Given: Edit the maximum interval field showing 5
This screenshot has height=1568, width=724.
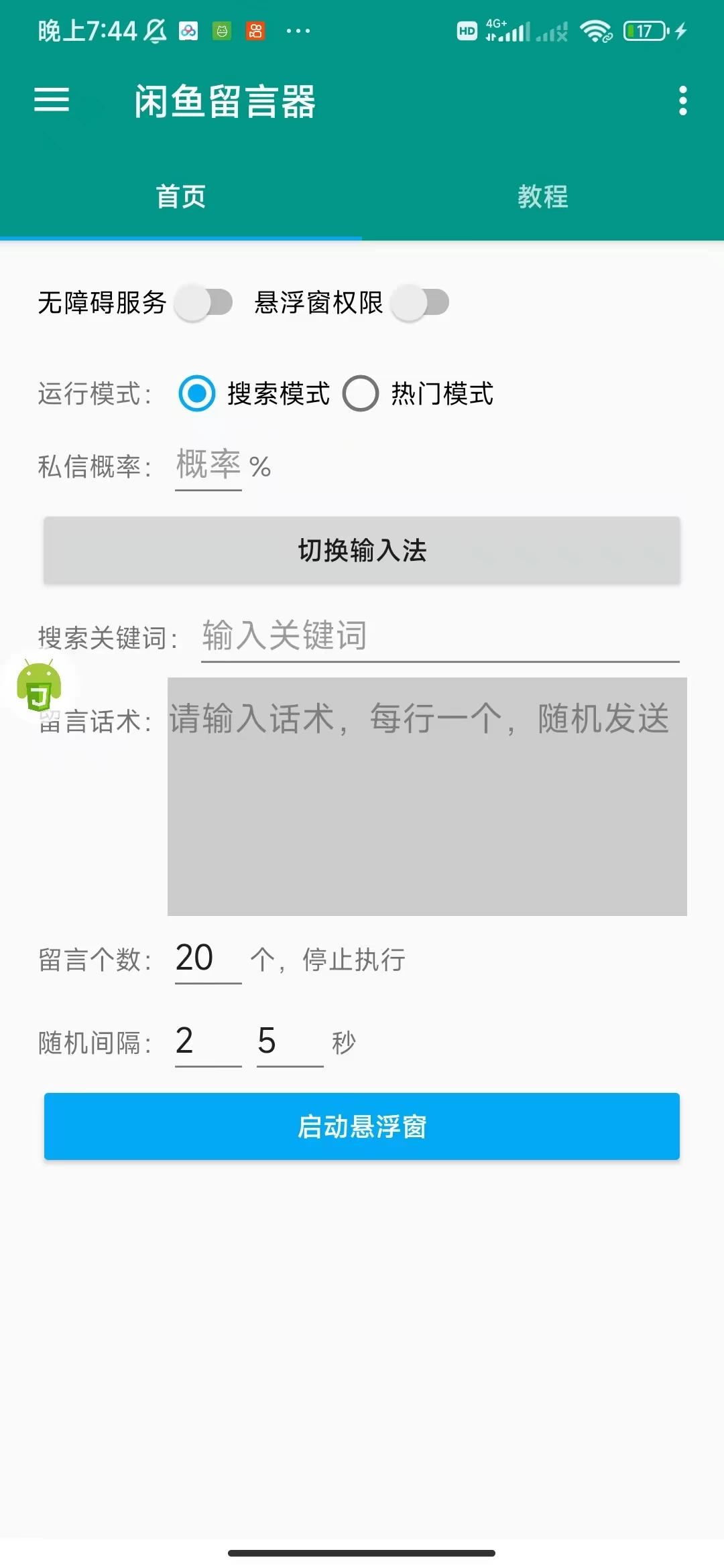Looking at the screenshot, I should (290, 1041).
